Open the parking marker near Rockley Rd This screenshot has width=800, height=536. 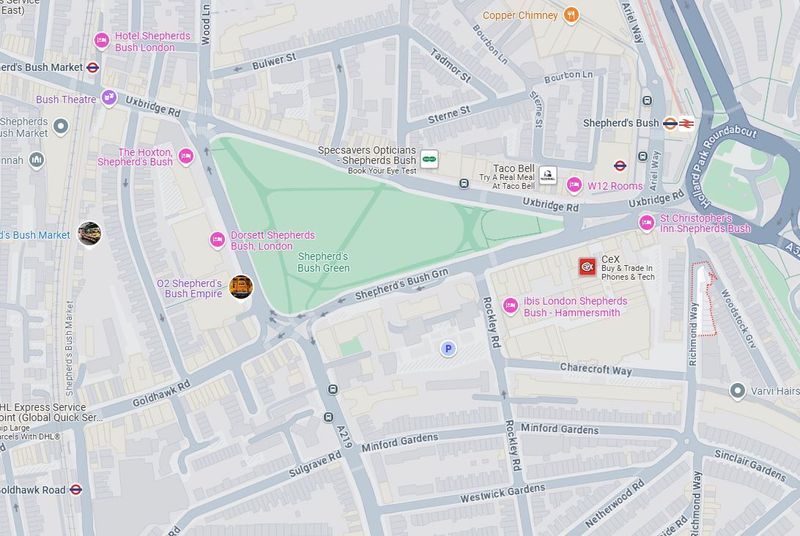449,348
